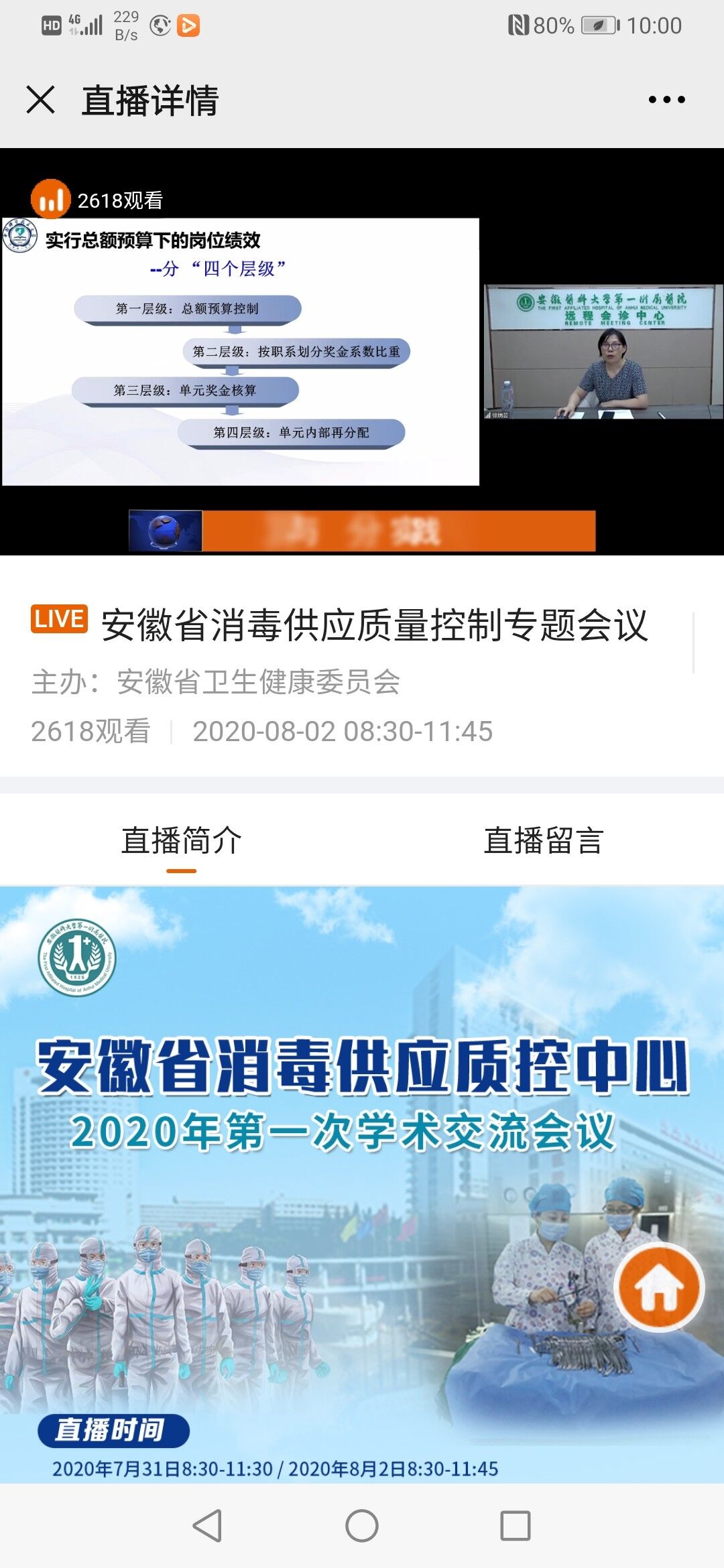724x1568 pixels.
Task: Open the three-dot overflow menu
Action: pyautogui.click(x=666, y=100)
